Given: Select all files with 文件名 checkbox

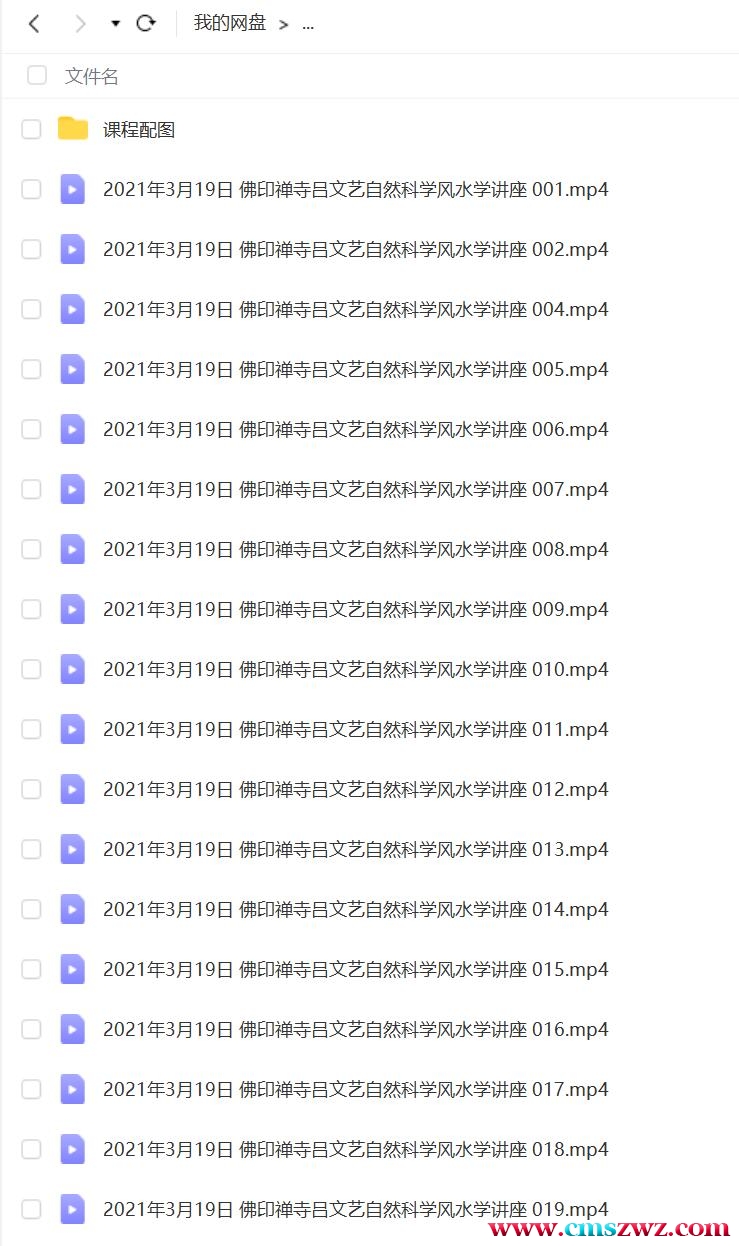Looking at the screenshot, I should (37, 75).
